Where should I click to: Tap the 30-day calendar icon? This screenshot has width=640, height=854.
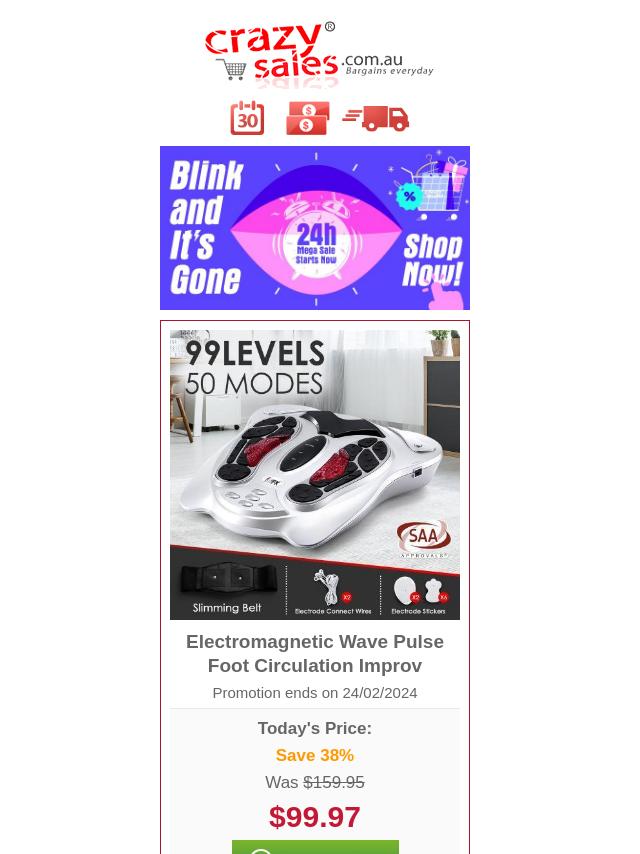click(247, 118)
